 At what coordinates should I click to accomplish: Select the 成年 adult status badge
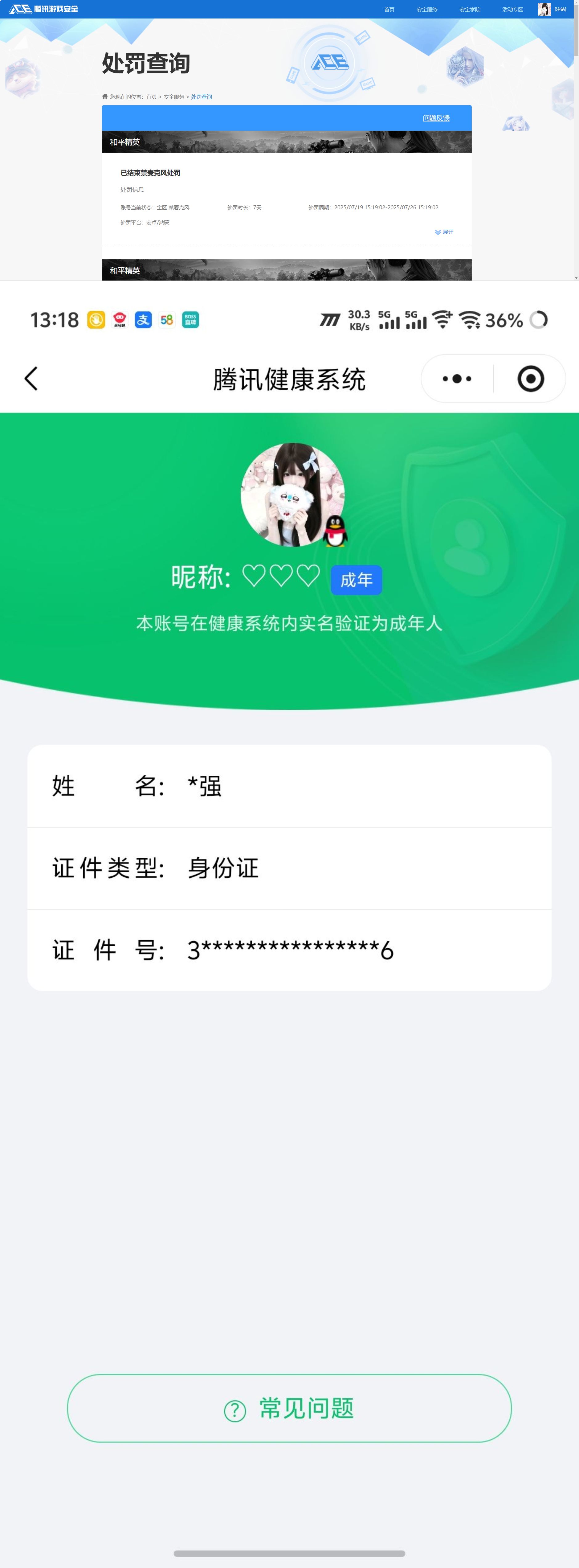(x=357, y=580)
